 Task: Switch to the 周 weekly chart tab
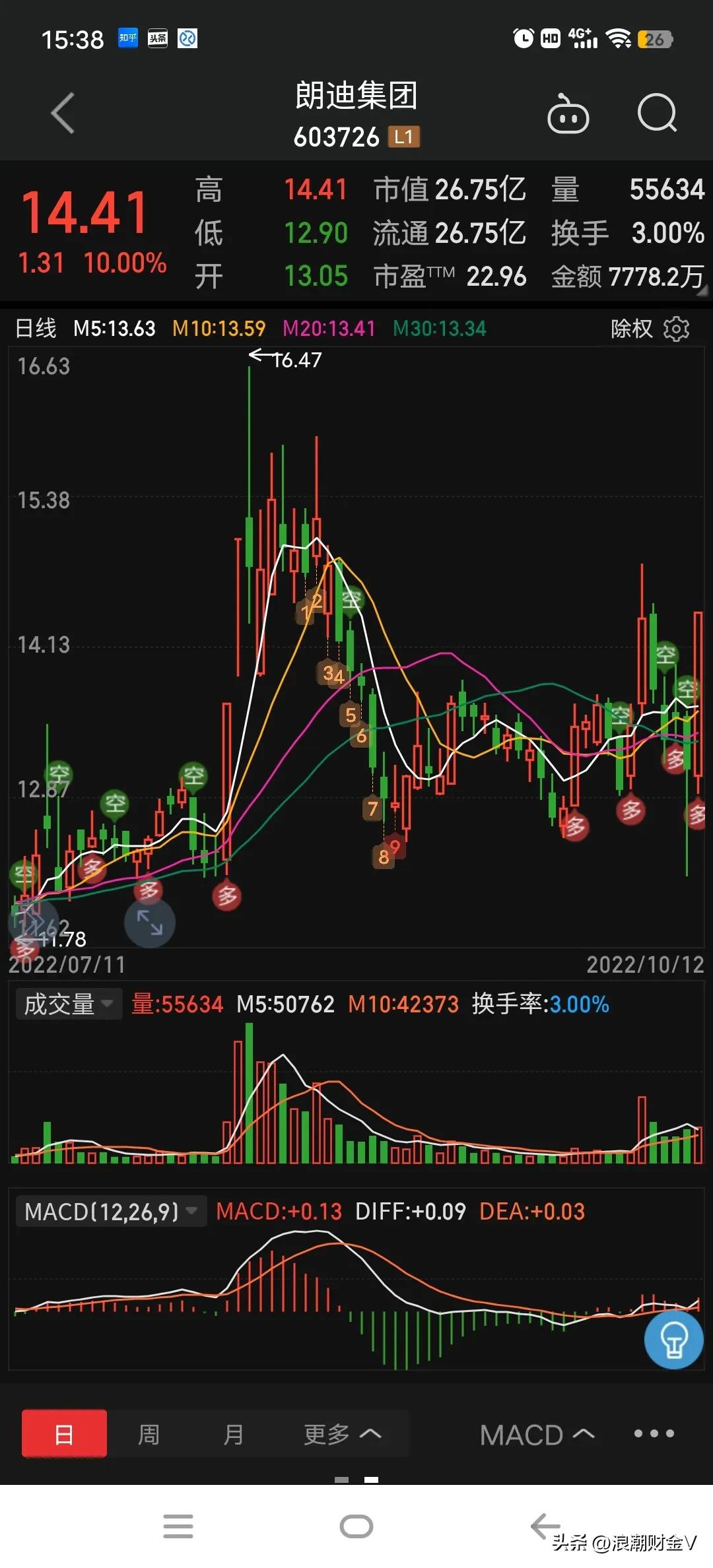(x=149, y=1434)
